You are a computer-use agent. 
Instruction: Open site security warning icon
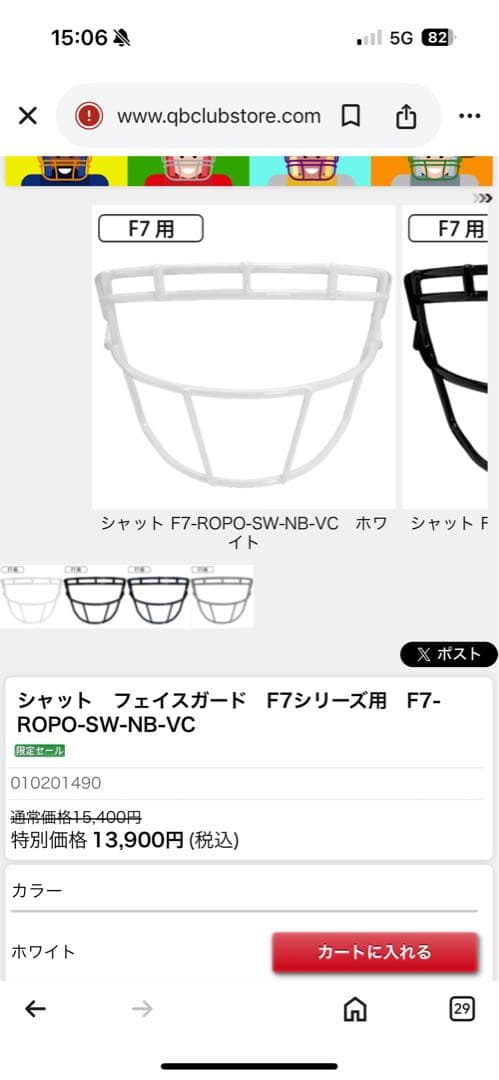pos(89,116)
